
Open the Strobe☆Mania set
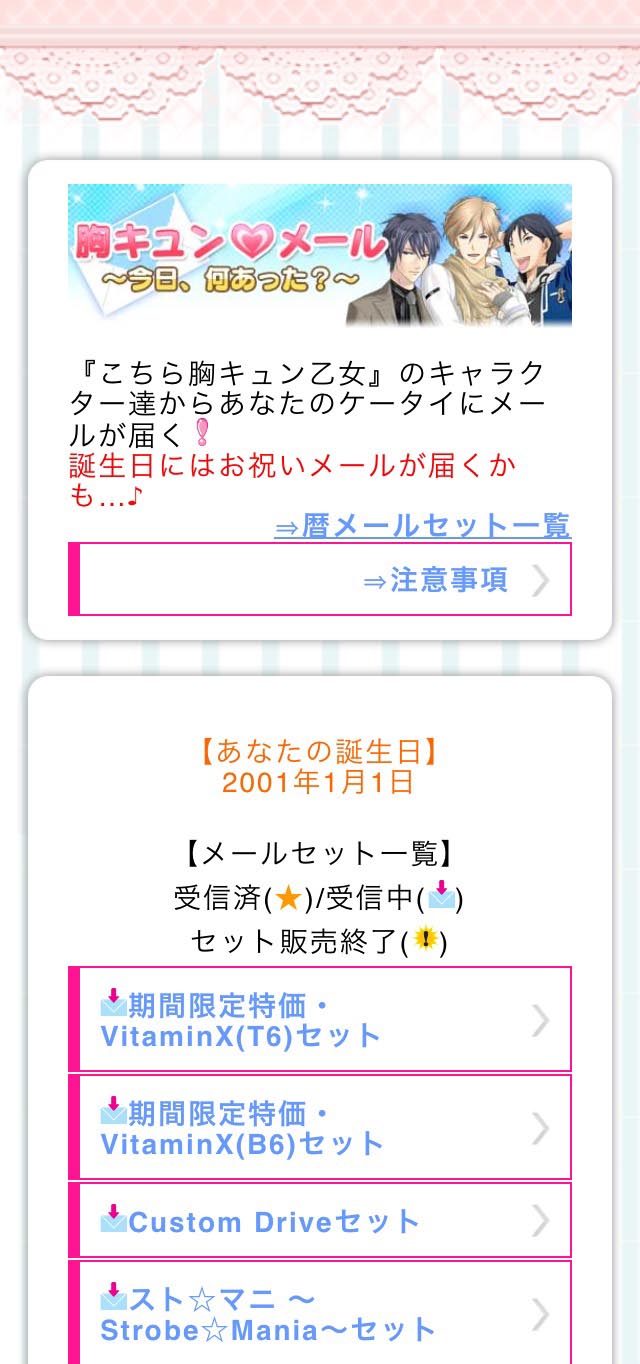coord(320,1312)
